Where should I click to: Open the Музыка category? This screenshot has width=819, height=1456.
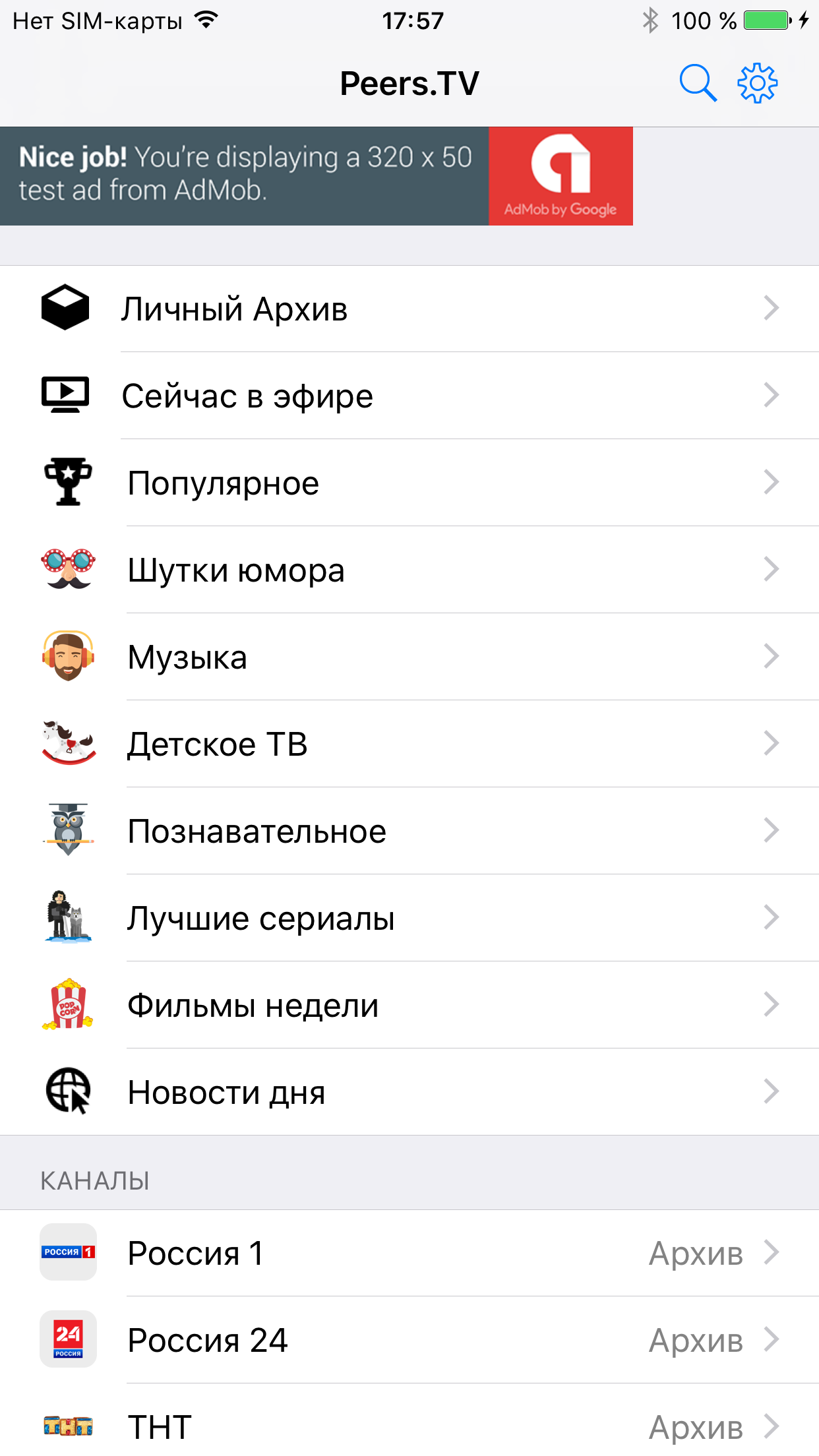click(x=409, y=657)
